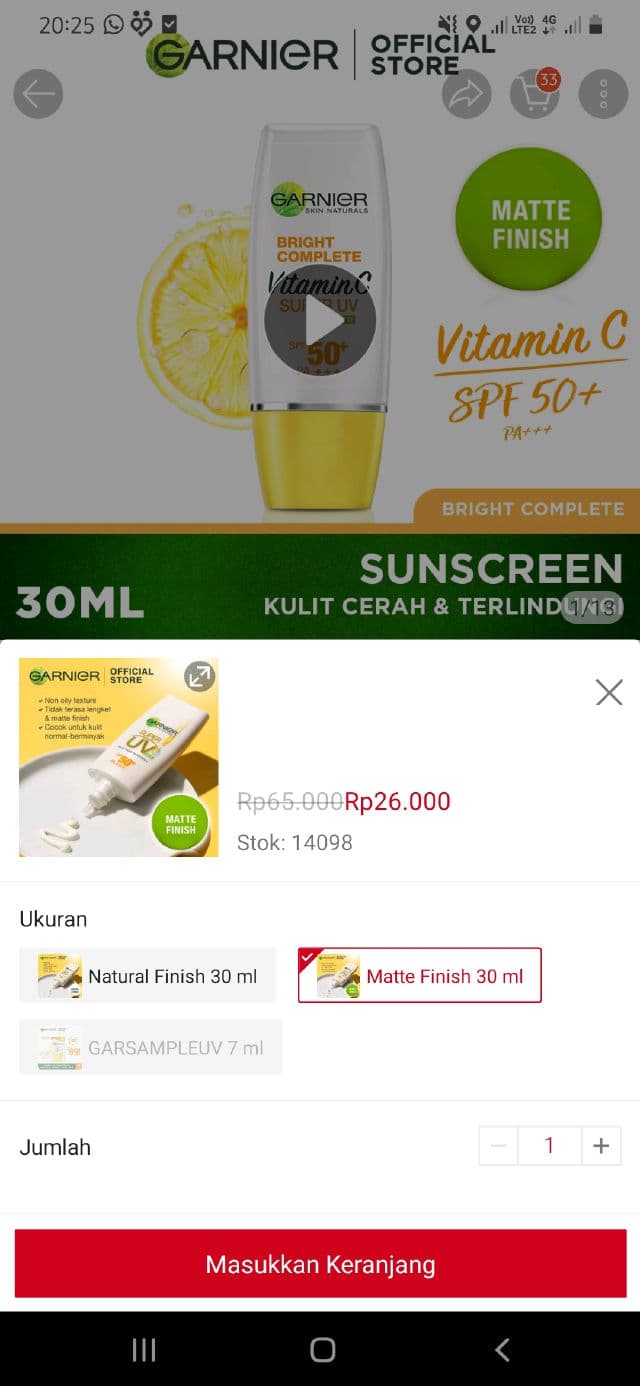
Task: Choose the Matte Finish 30 ml option
Action: [420, 975]
